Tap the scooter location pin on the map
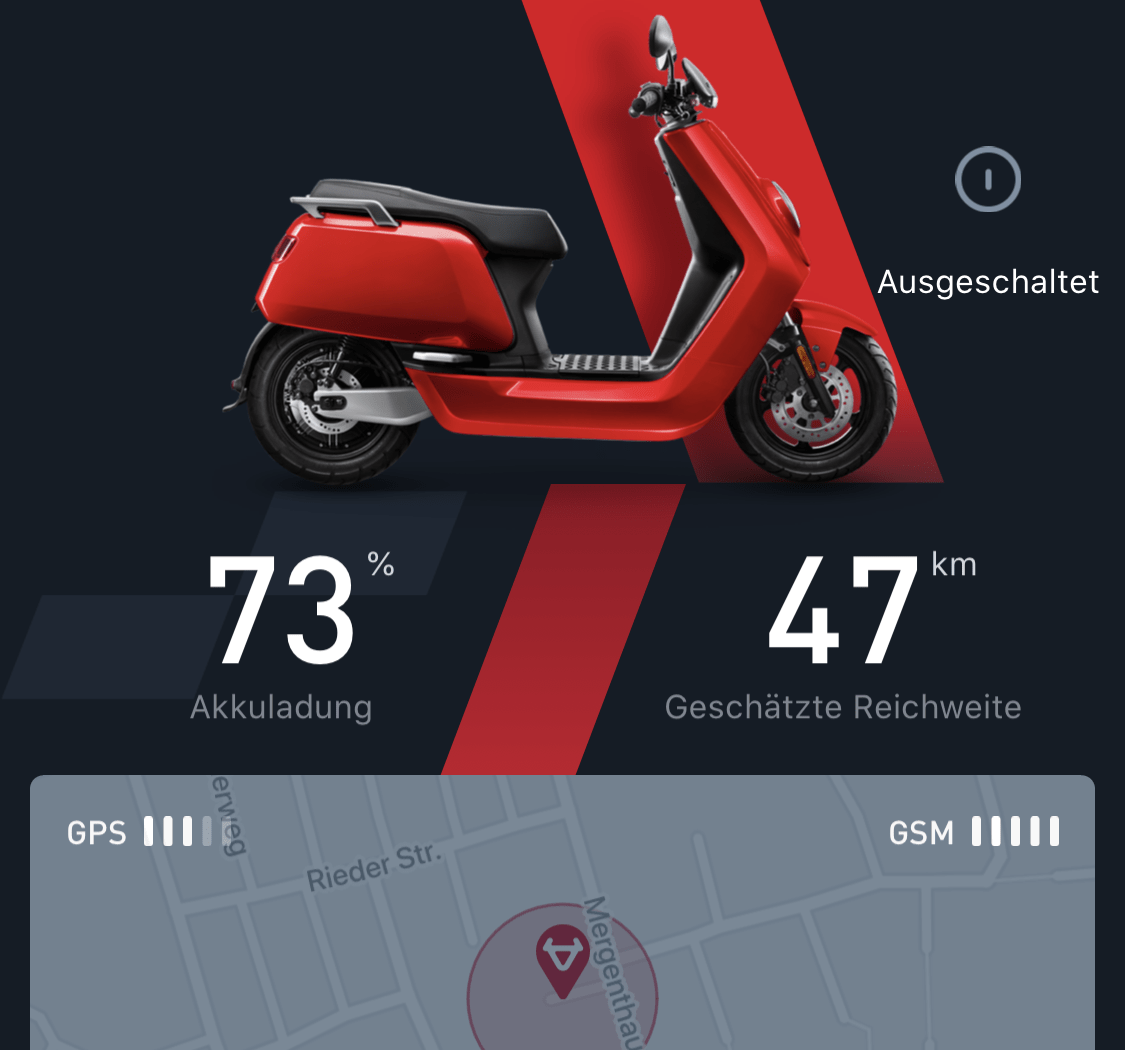 [562, 961]
